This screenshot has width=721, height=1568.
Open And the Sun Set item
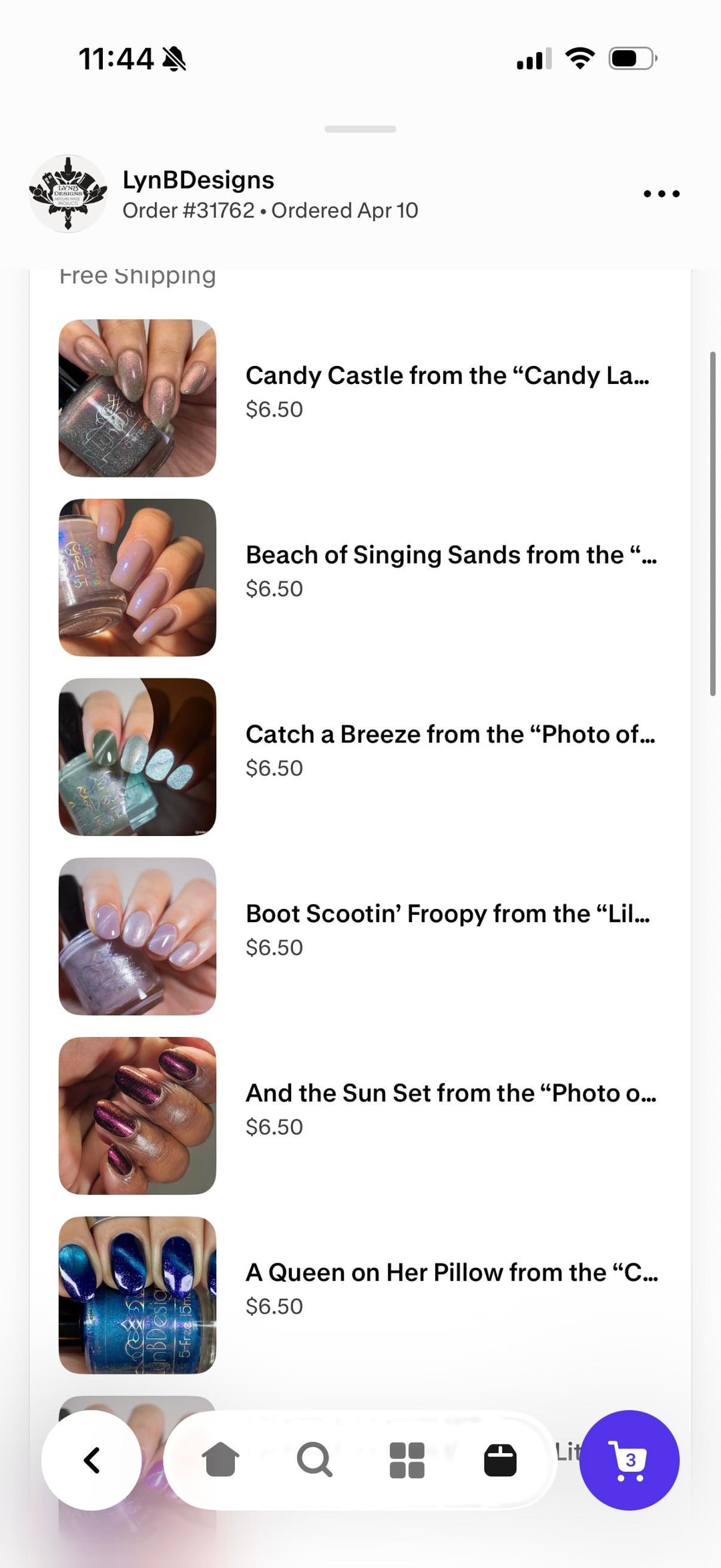451,1093
